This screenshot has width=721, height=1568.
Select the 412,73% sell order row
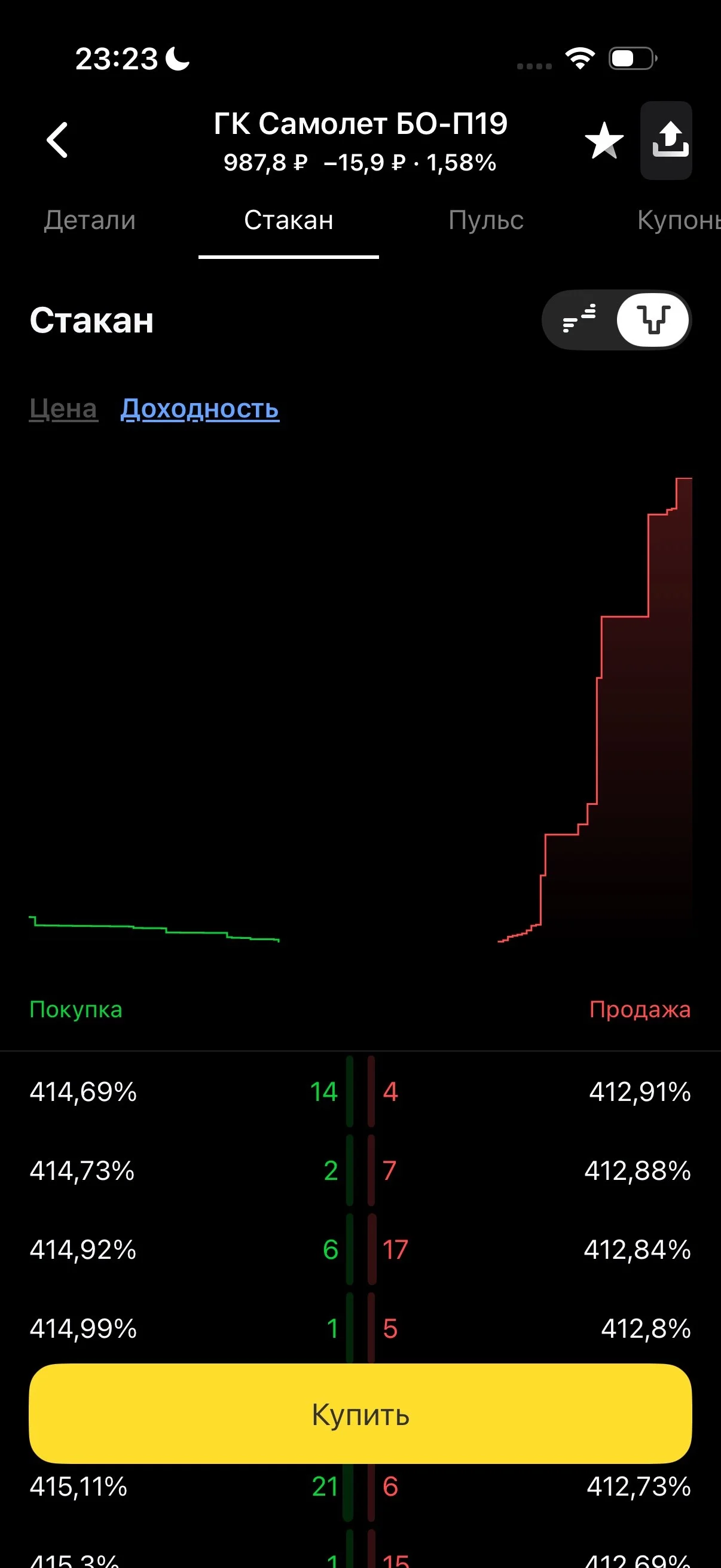[x=529, y=1487]
